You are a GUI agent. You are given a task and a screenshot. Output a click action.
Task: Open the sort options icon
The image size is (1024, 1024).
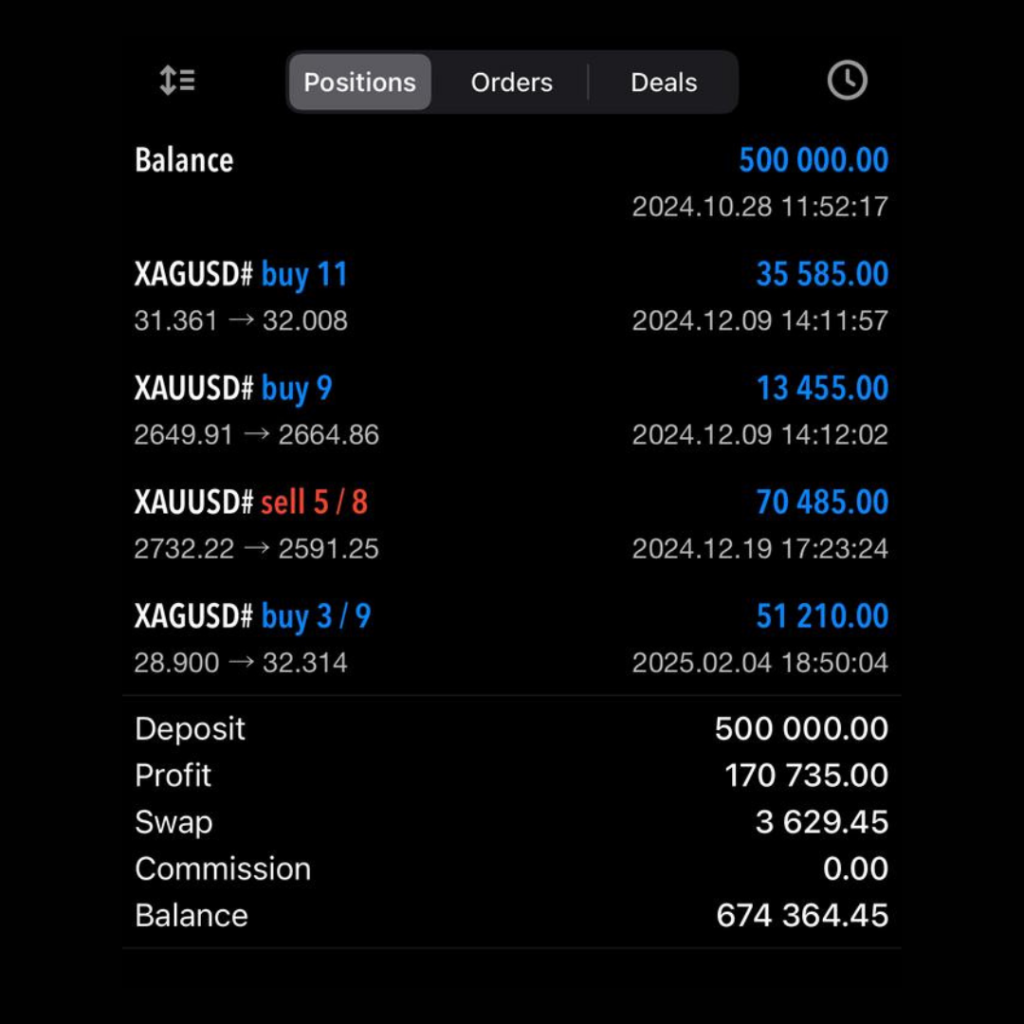tap(178, 81)
